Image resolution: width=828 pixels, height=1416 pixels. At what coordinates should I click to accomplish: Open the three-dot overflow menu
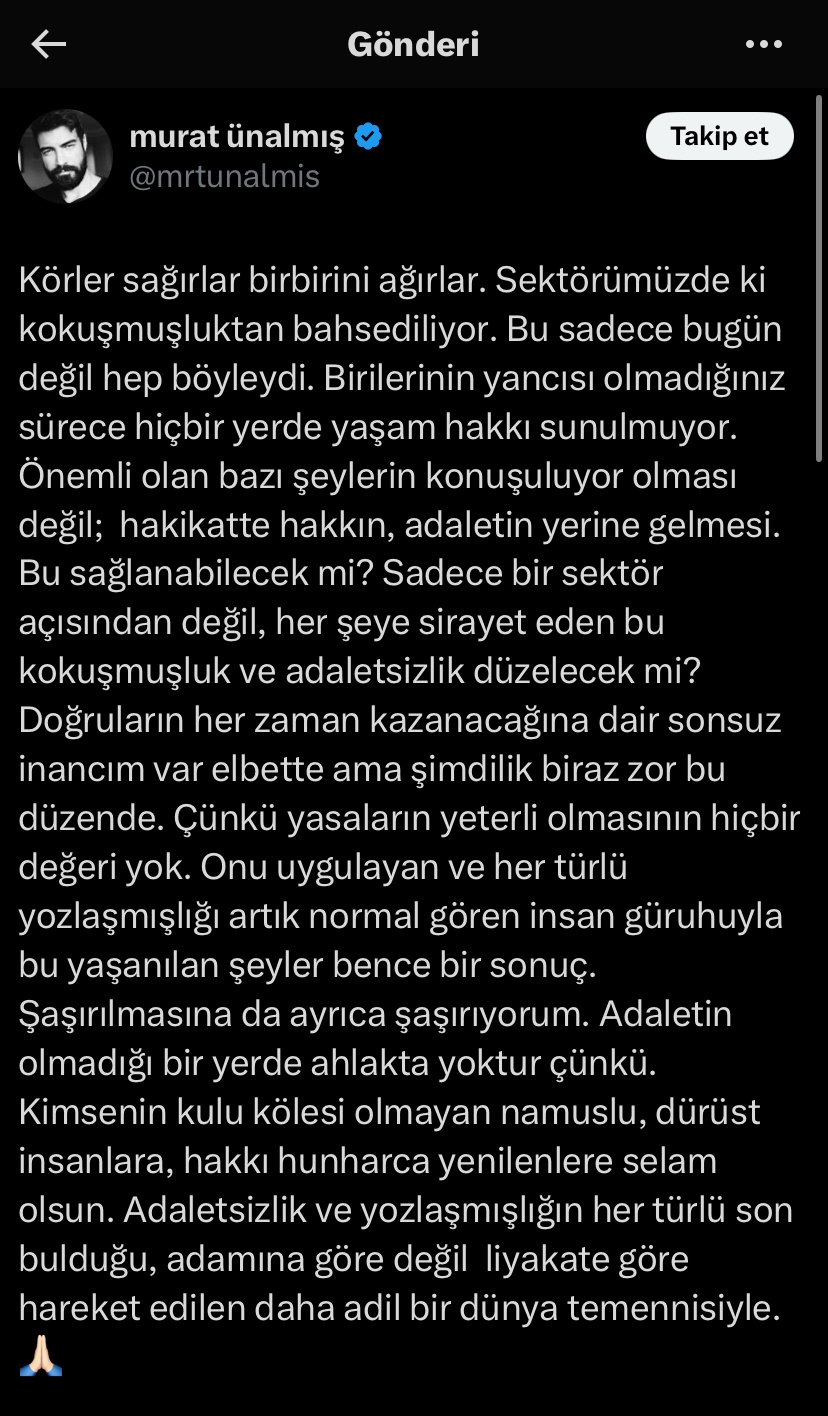[764, 44]
